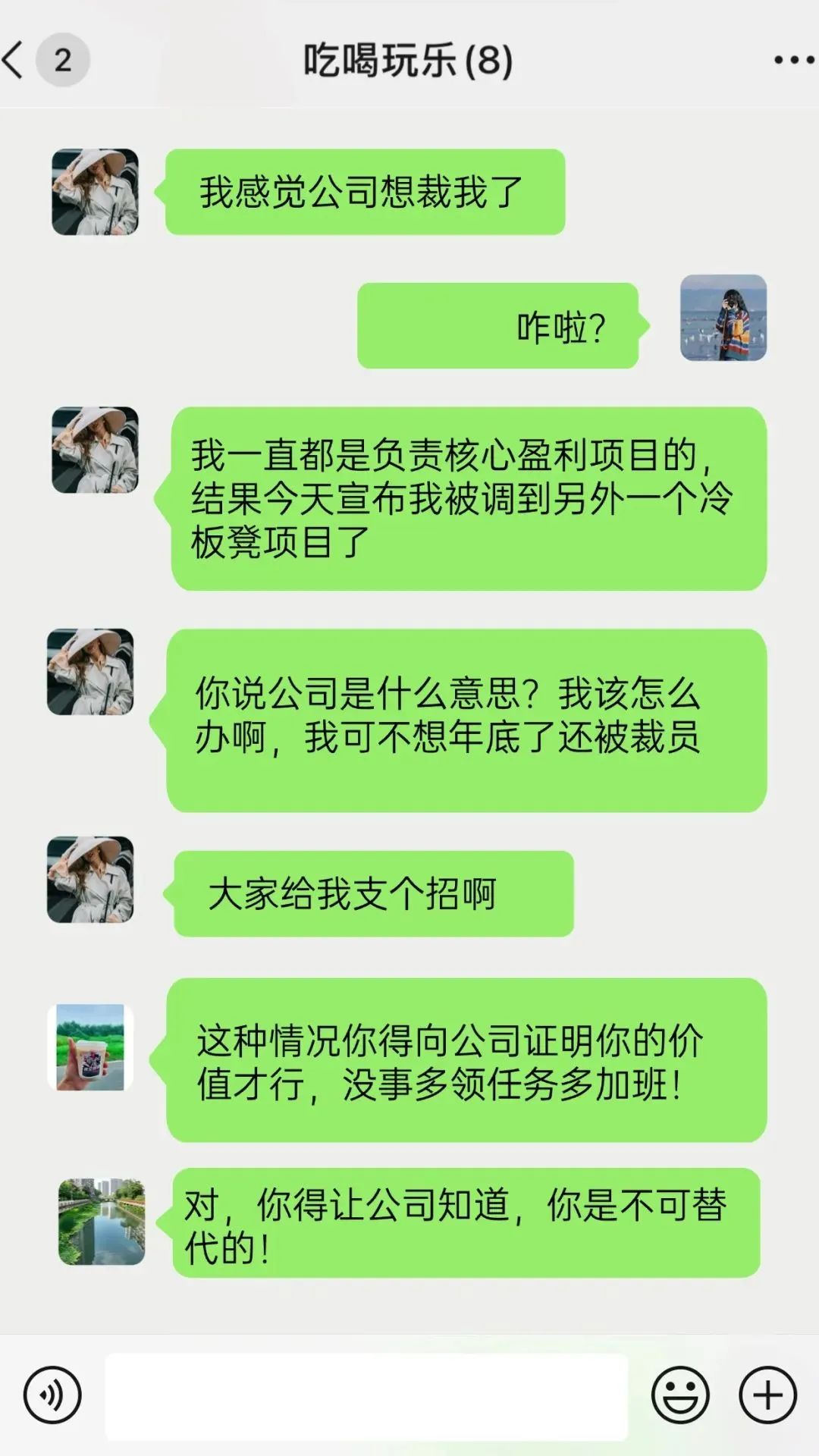
Task: Open the emoji sticker panel
Action: tap(680, 1395)
